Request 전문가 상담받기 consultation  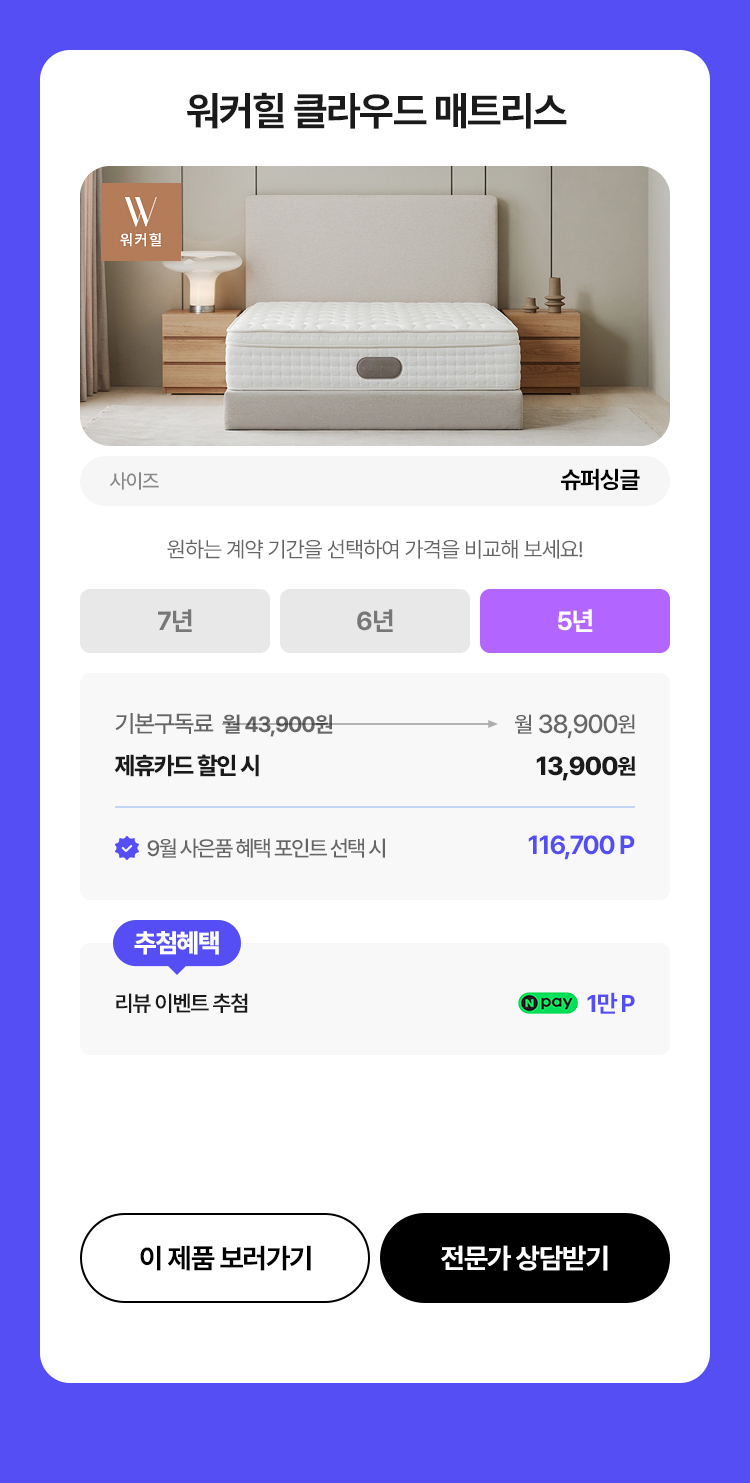click(525, 1258)
